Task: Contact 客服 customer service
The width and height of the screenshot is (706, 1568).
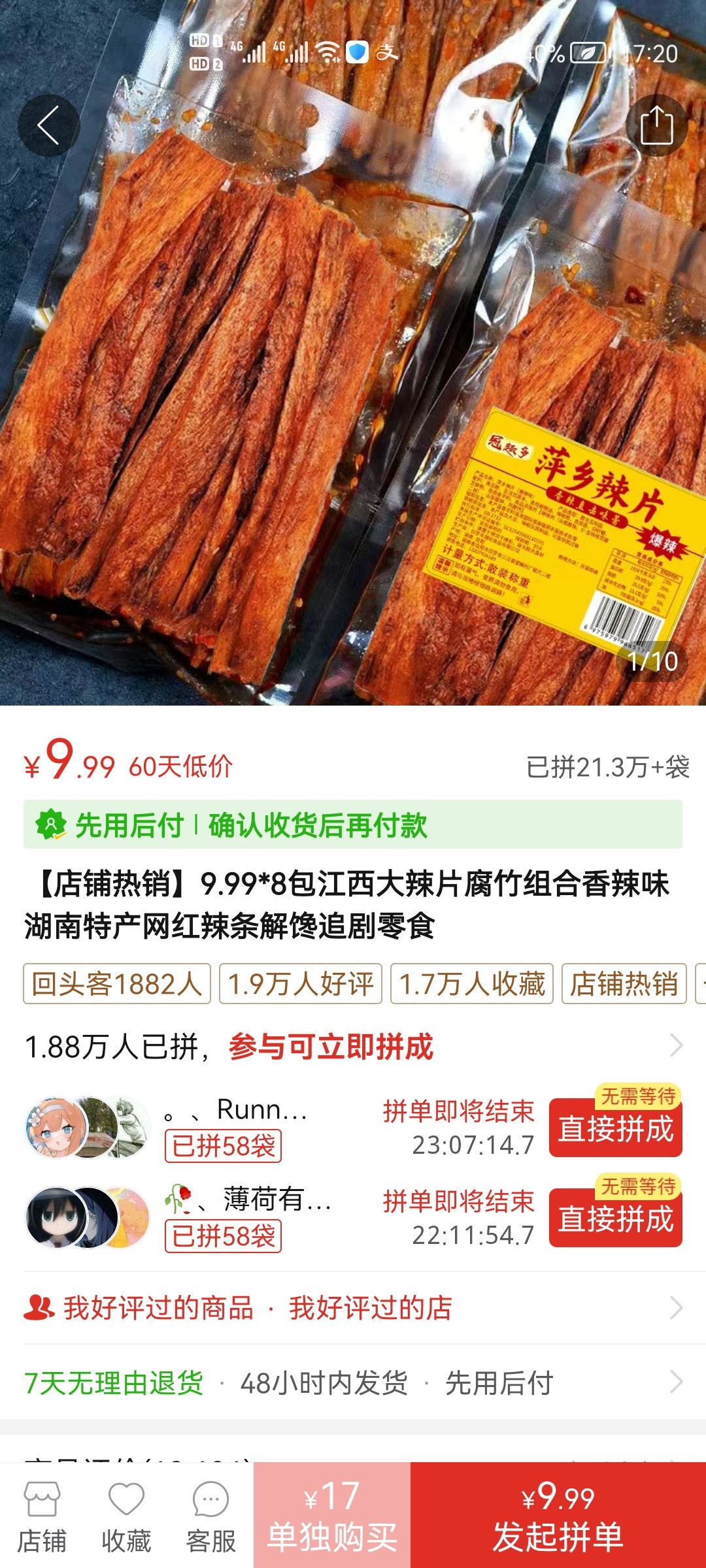Action: click(210, 1516)
